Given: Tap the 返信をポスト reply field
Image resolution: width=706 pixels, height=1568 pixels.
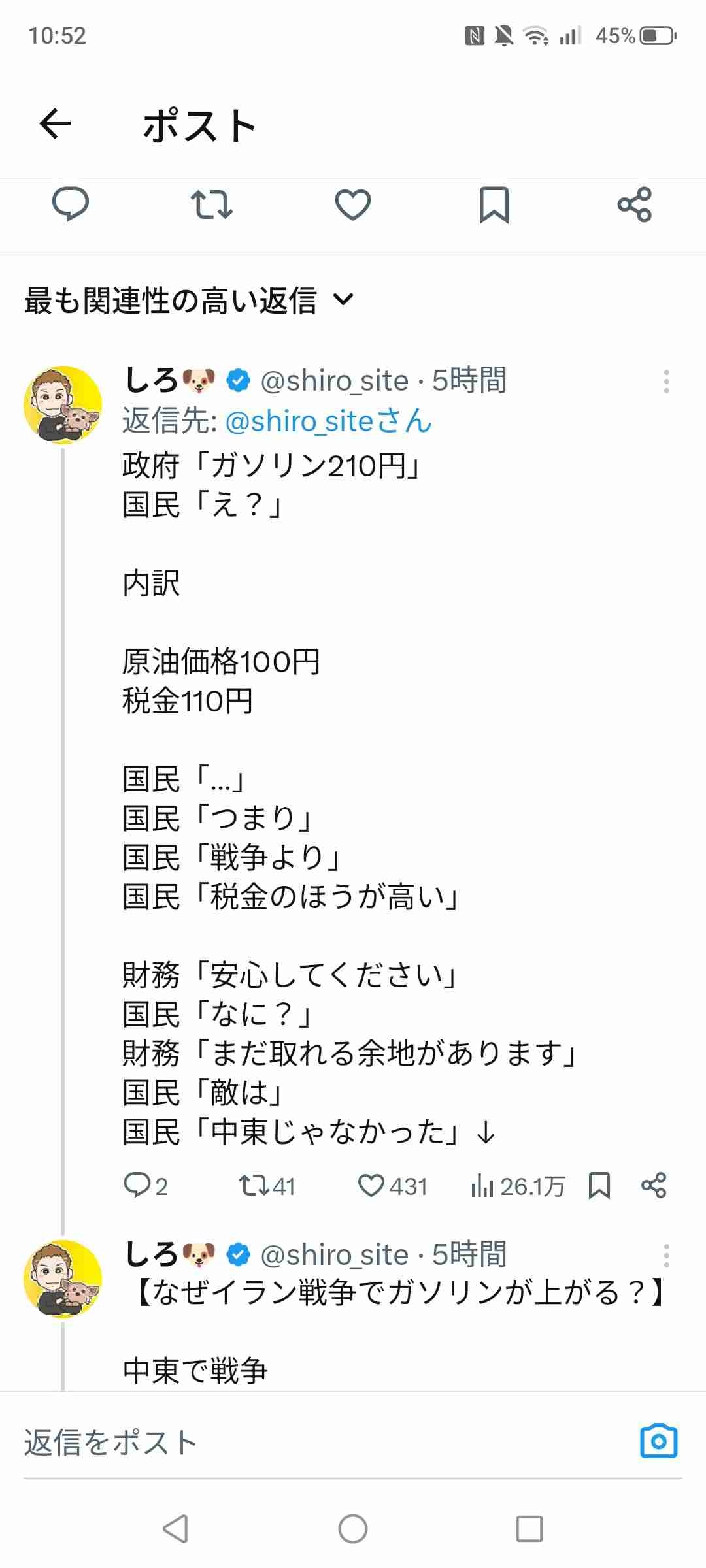Looking at the screenshot, I should tap(314, 1443).
